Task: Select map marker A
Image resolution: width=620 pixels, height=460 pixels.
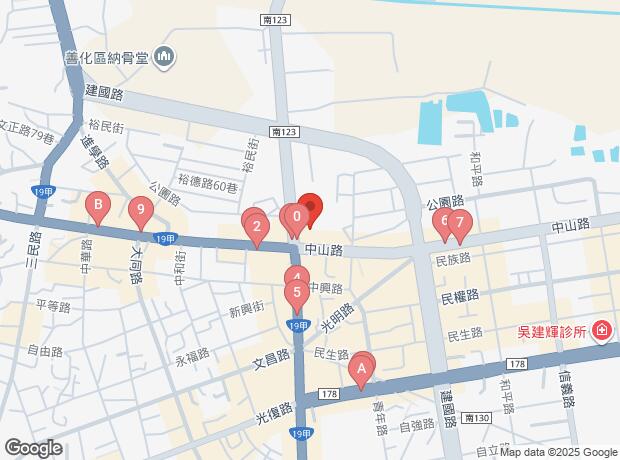Action: (x=361, y=372)
